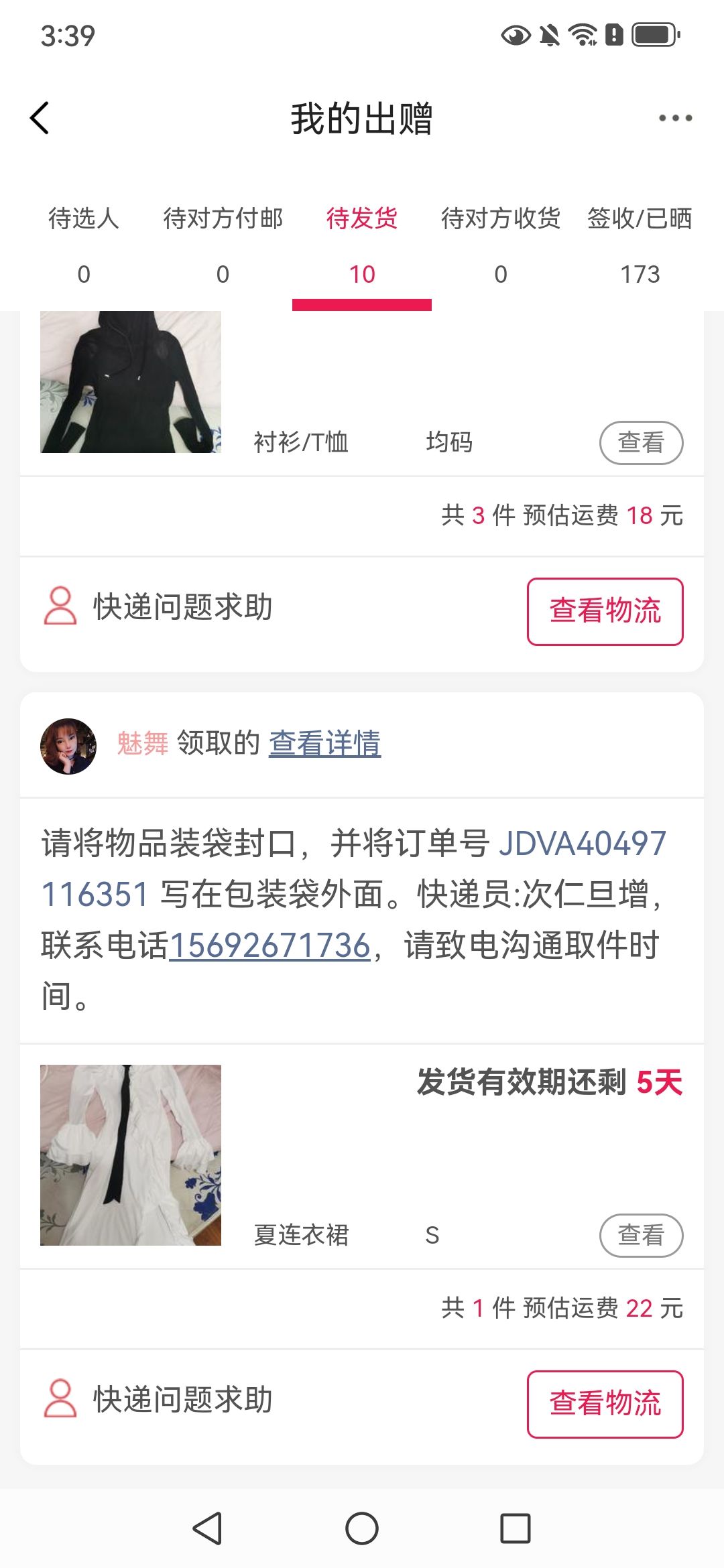Image resolution: width=724 pixels, height=1568 pixels.
Task: Open 魅舞's profile avatar
Action: (x=68, y=746)
